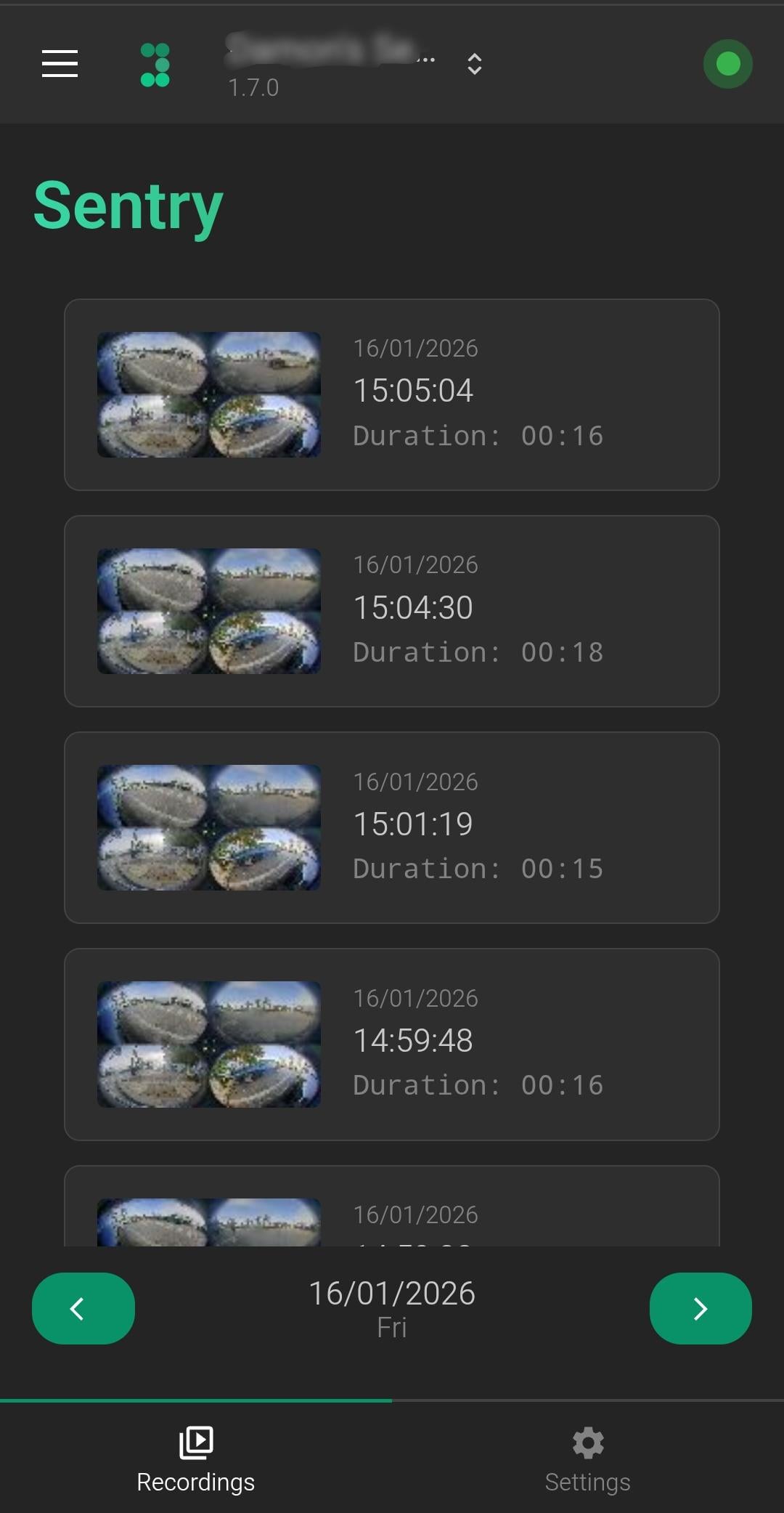The image size is (784, 1513).
Task: View the 14:59:48 recording clip
Action: click(x=392, y=1044)
